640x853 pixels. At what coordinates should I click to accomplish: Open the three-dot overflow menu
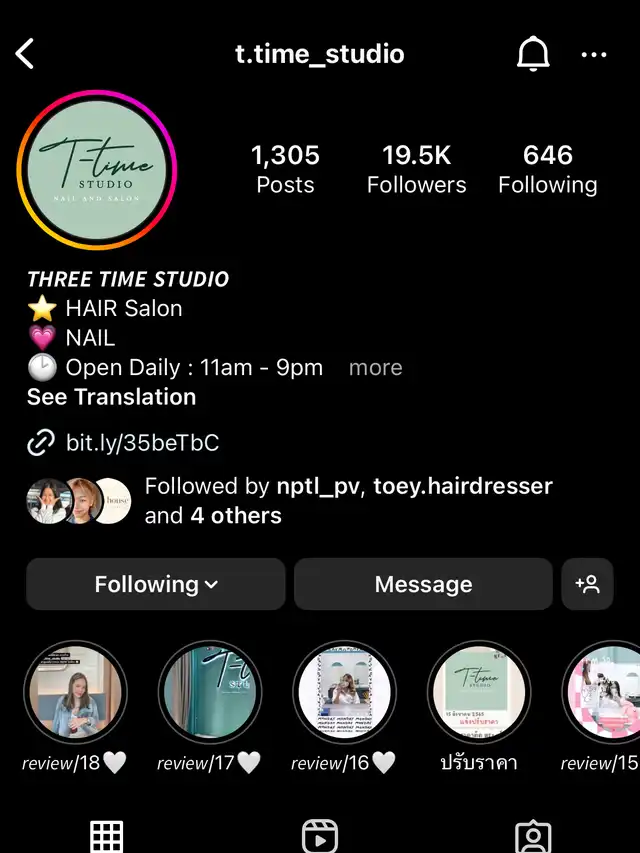[594, 54]
